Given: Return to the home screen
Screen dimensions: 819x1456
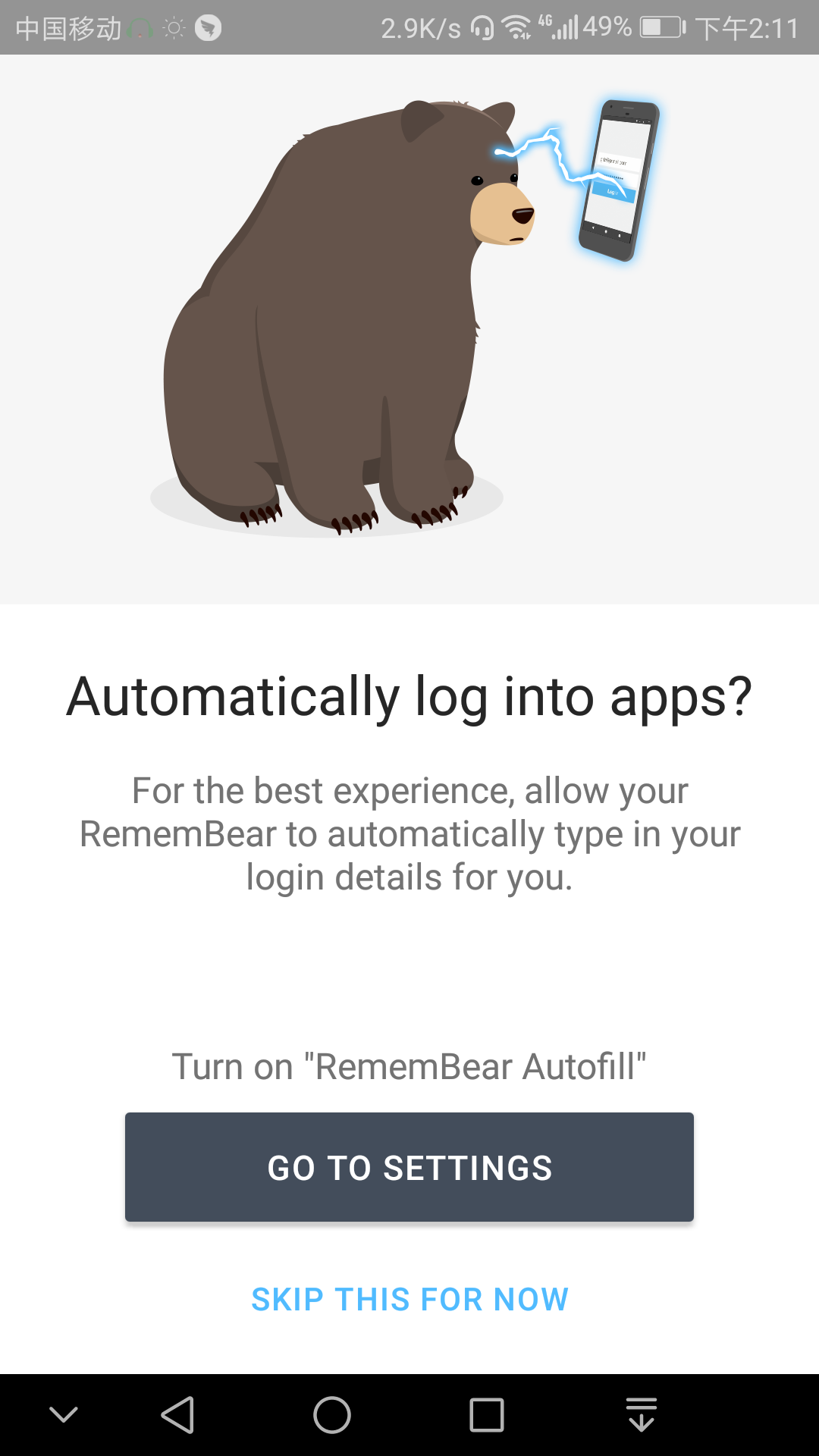Looking at the screenshot, I should tap(332, 1415).
